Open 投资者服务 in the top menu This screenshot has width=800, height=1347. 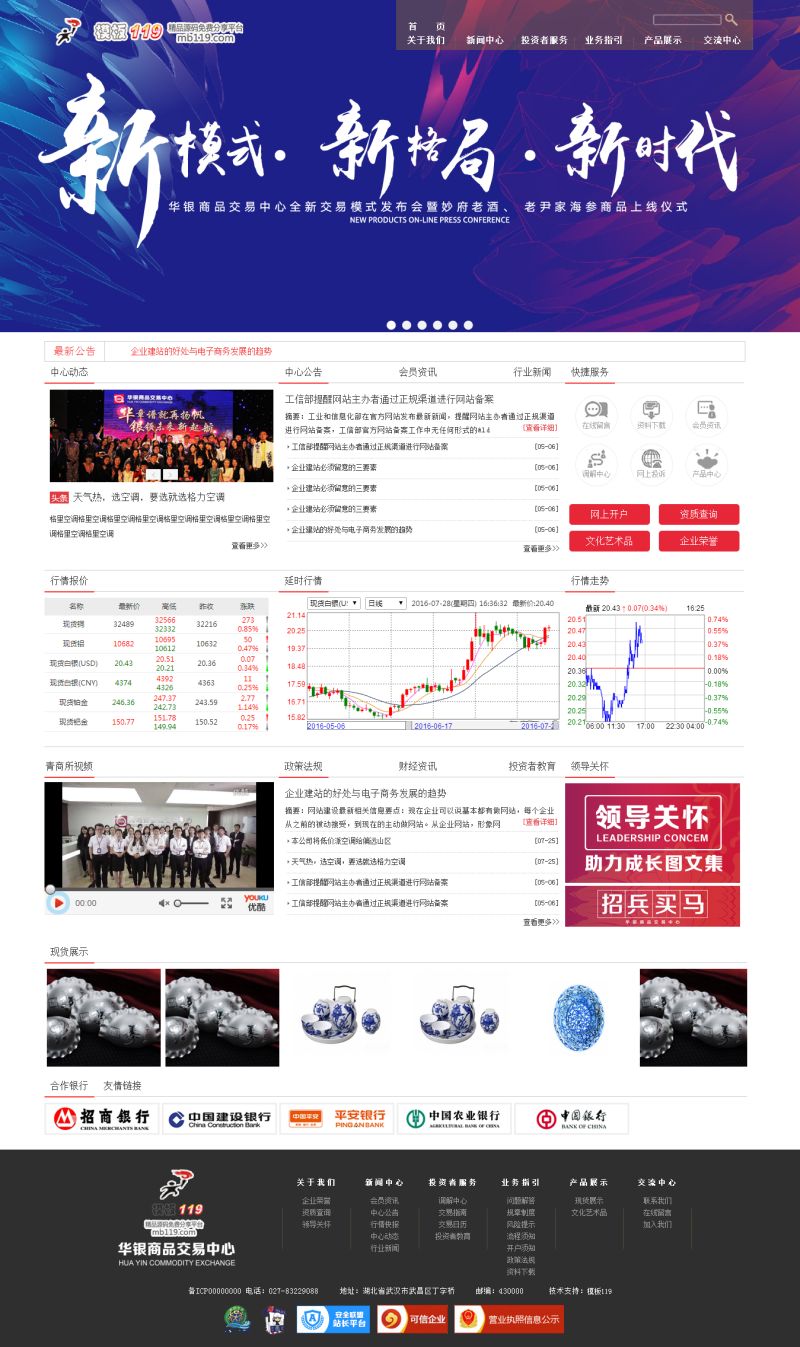(544, 40)
